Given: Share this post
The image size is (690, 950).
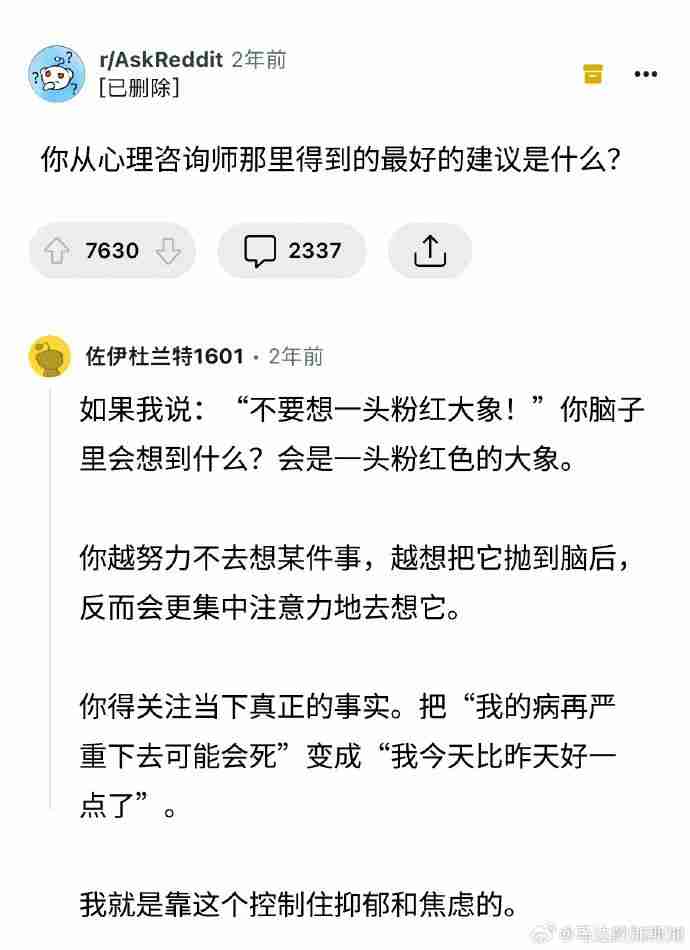Looking at the screenshot, I should 429,251.
